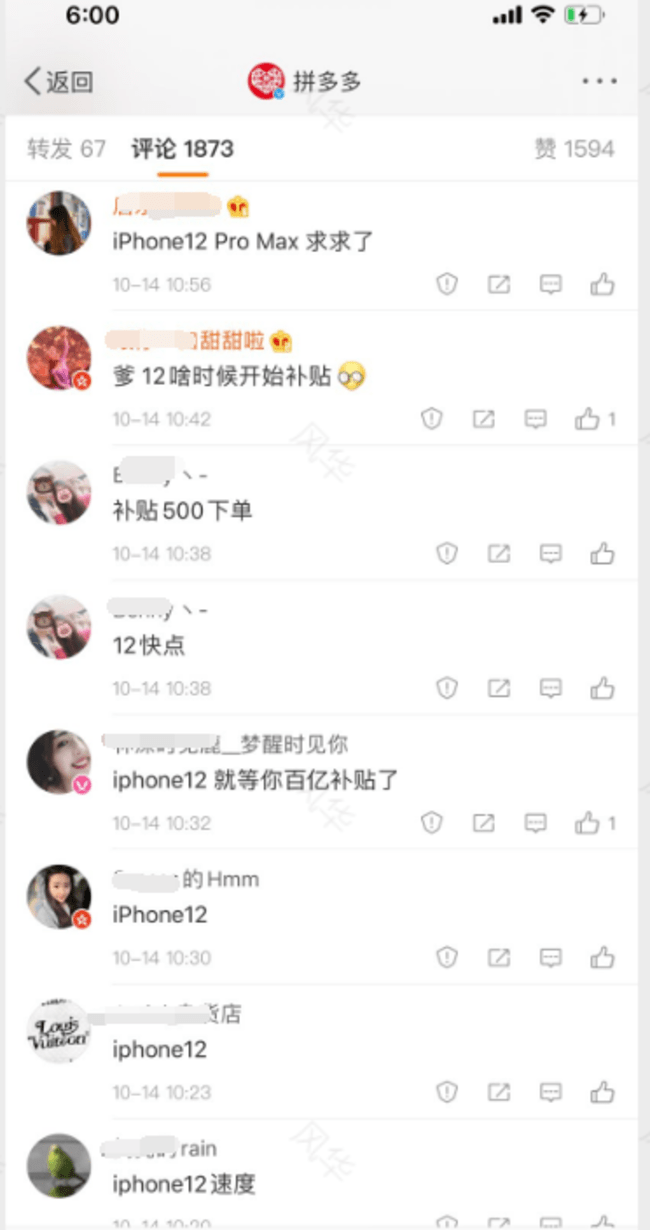Screen dimensions: 650x1230
Task: Share the comment "12快点"
Action: [x=498, y=688]
